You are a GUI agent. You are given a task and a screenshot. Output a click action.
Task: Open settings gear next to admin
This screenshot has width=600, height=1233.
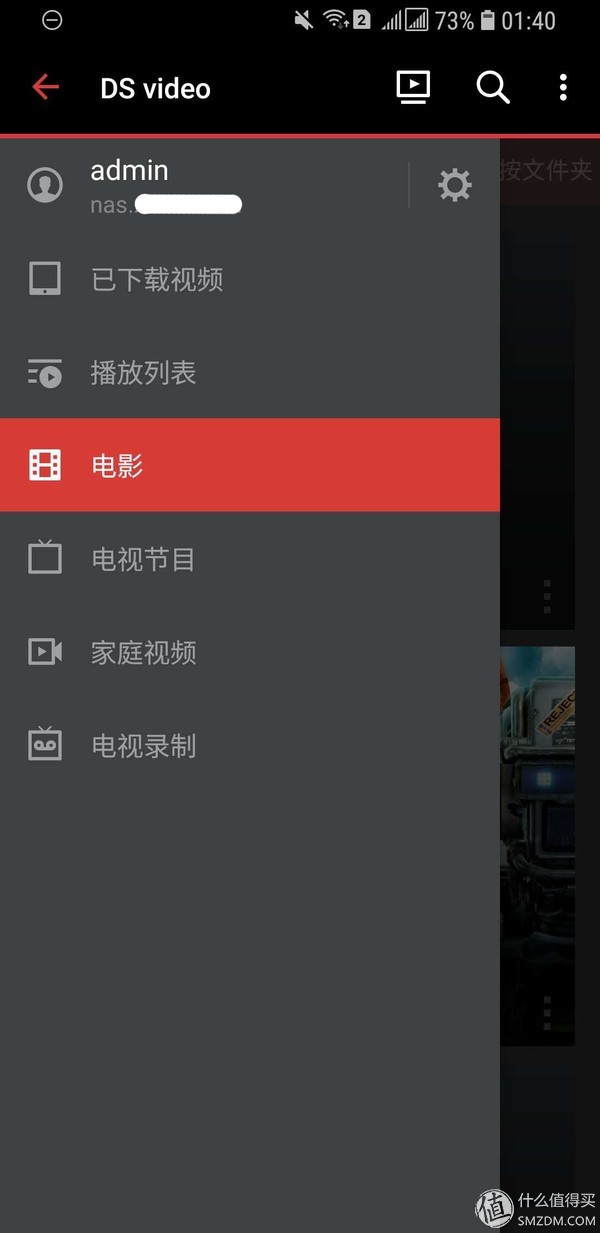point(455,185)
